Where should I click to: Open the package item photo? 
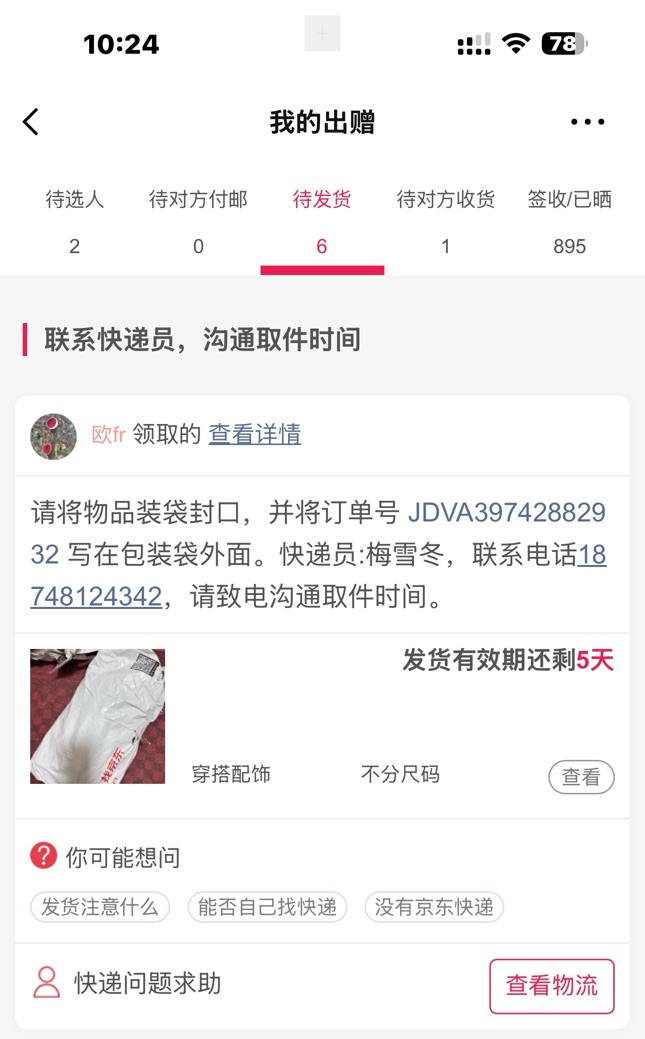coord(97,716)
